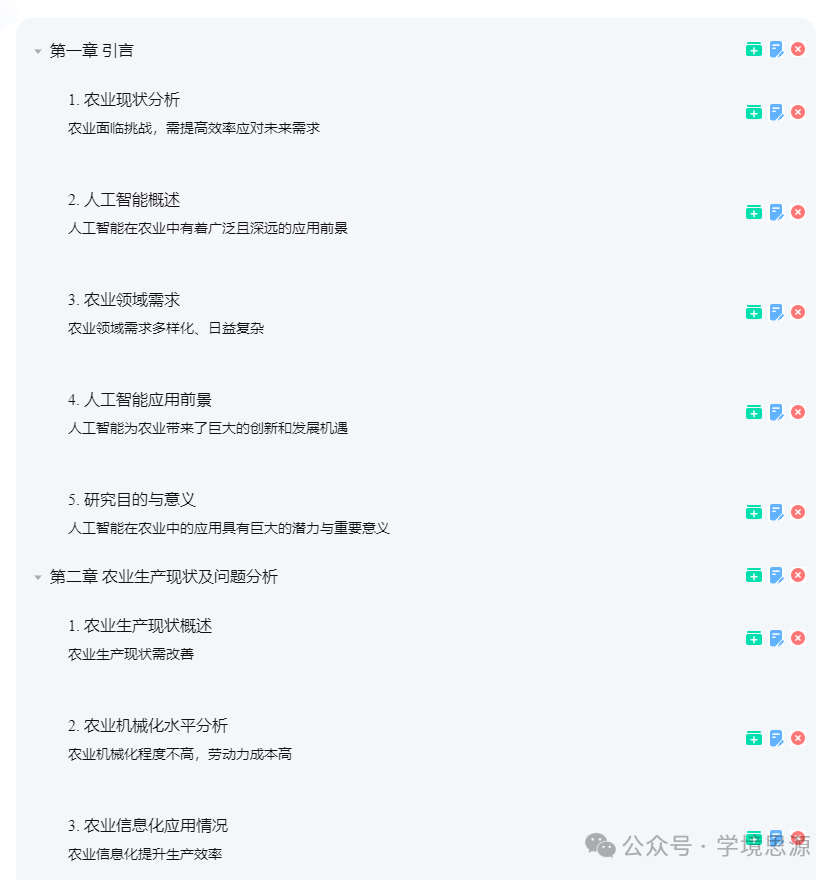The height and width of the screenshot is (880, 838).
Task: Remove the entire 第一章 引言 chapter
Action: pyautogui.click(x=797, y=48)
